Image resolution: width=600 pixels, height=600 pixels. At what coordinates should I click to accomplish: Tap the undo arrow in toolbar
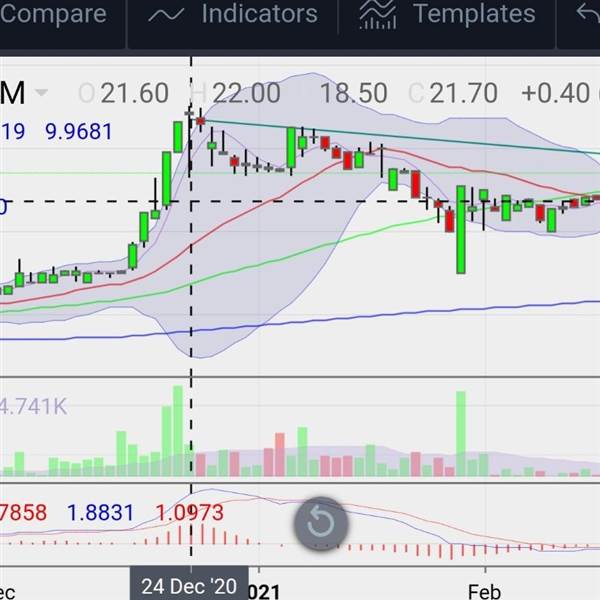[x=588, y=13]
